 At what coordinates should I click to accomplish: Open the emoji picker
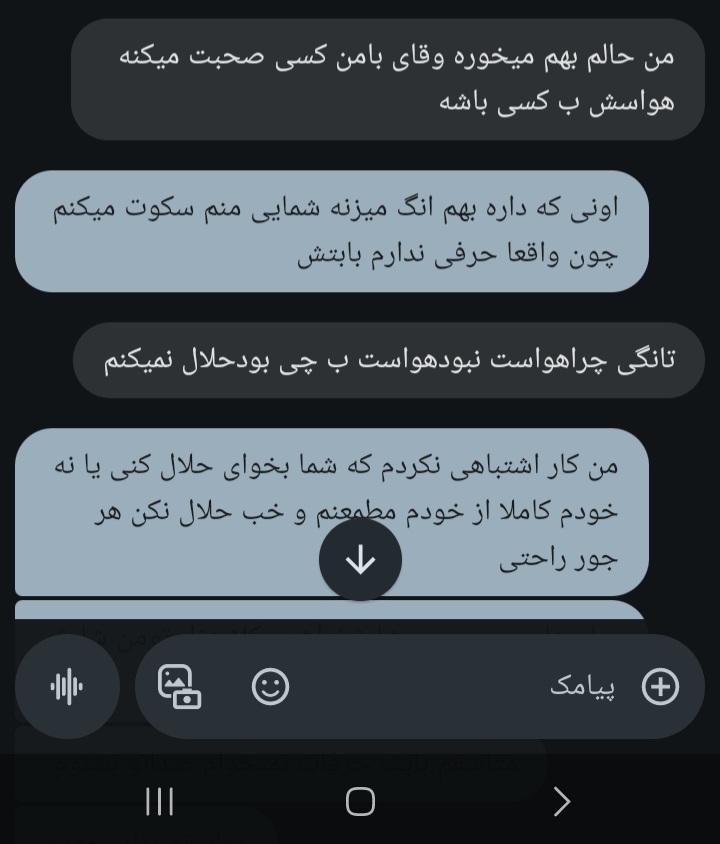coord(270,686)
